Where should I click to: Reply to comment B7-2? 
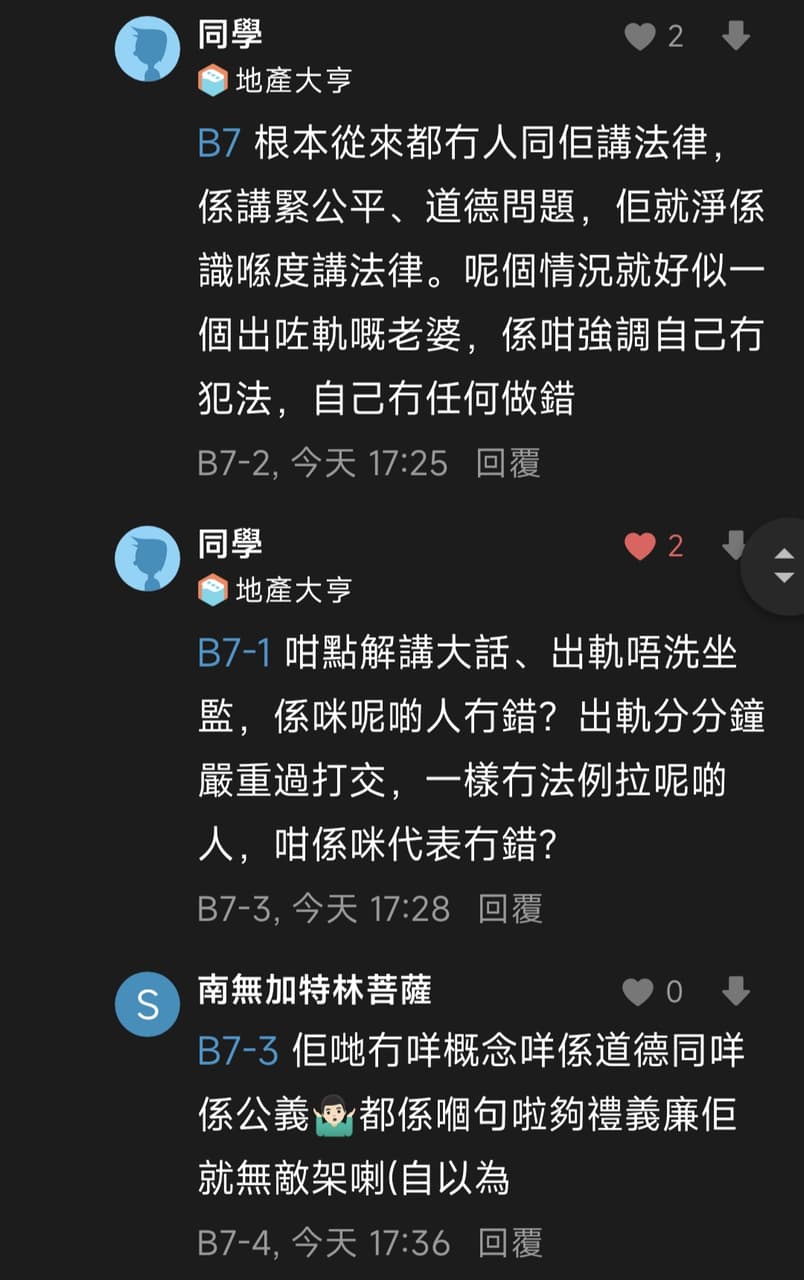[508, 463]
